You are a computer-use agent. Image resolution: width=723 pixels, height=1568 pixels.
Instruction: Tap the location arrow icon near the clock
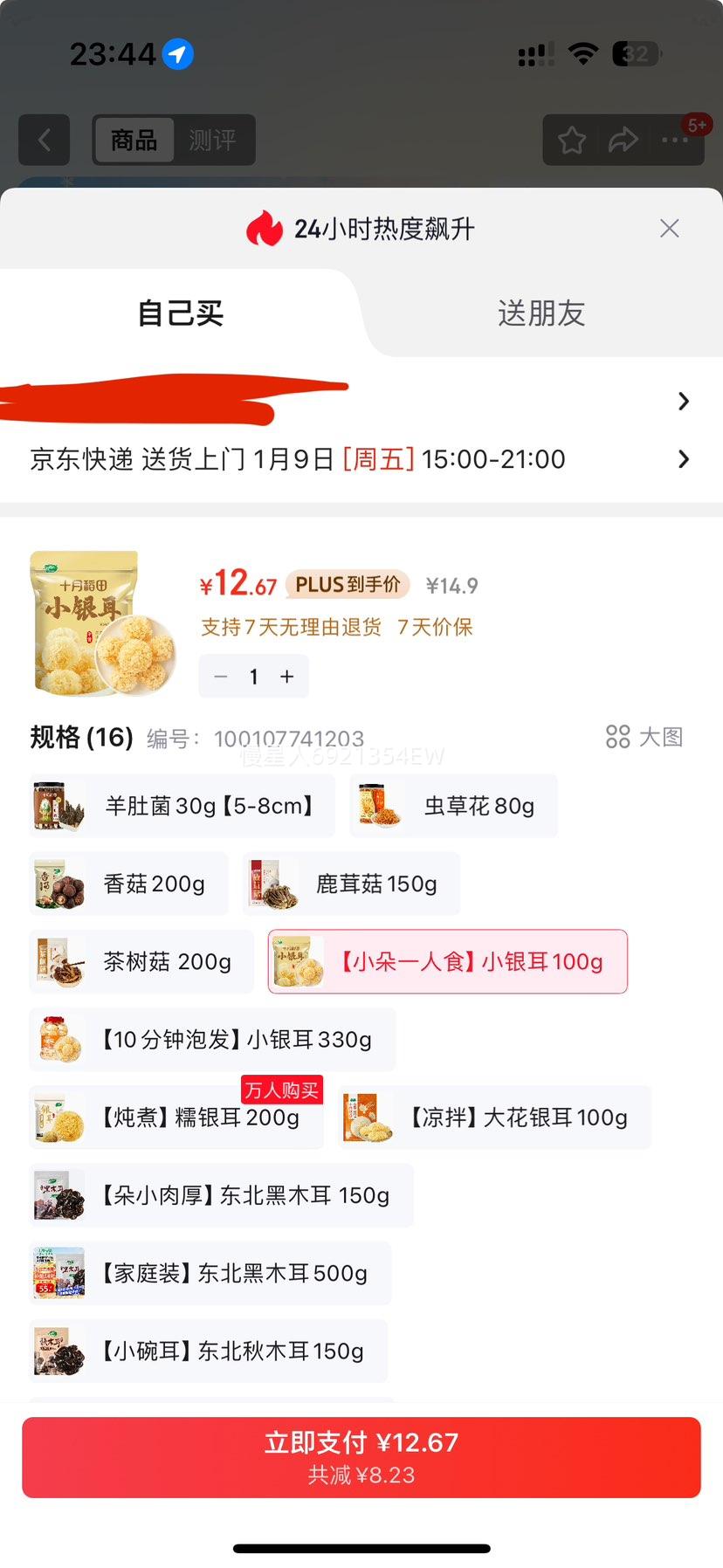177,53
